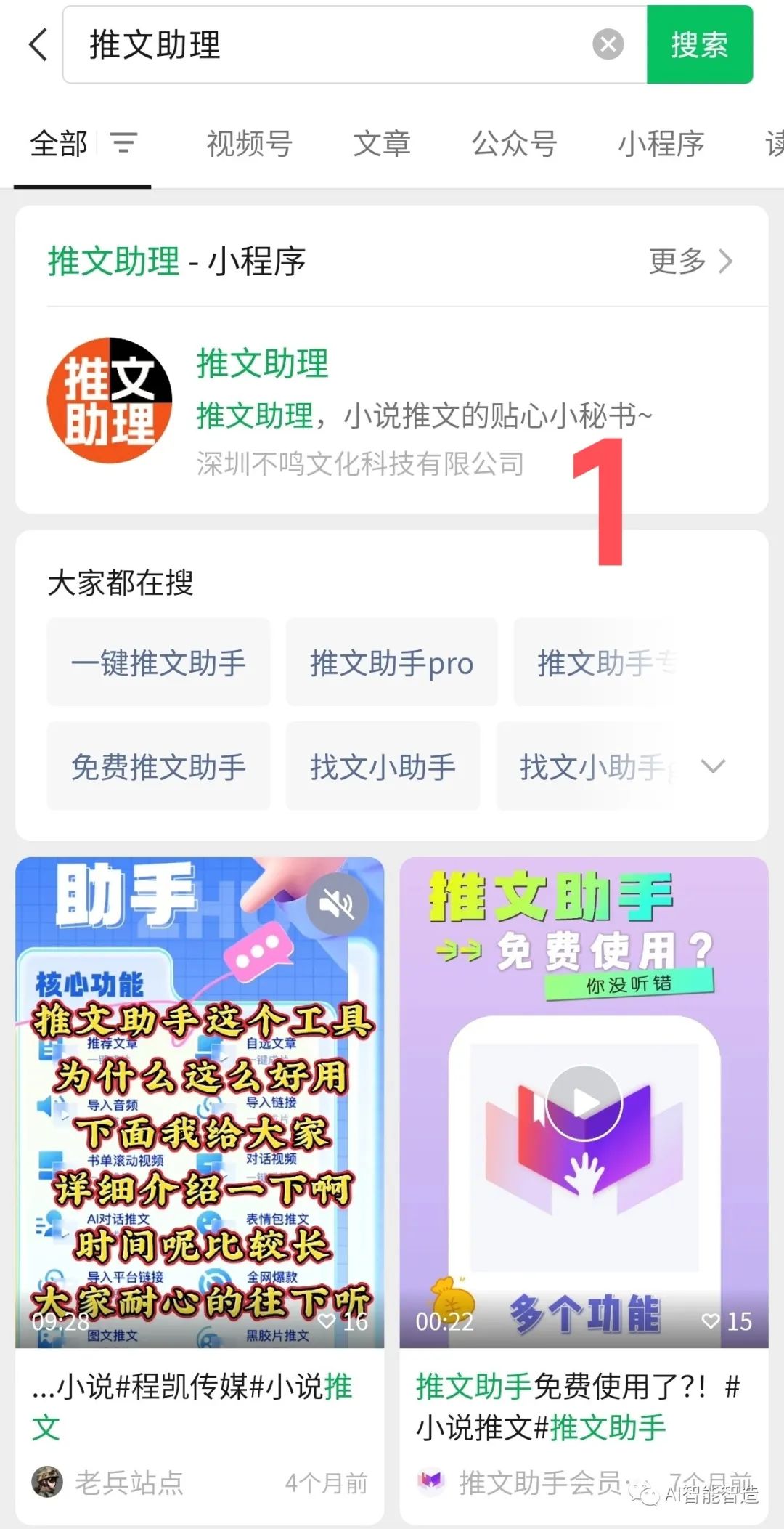This screenshot has height=1529, width=784.
Task: Expand more suggested searches
Action: click(713, 766)
